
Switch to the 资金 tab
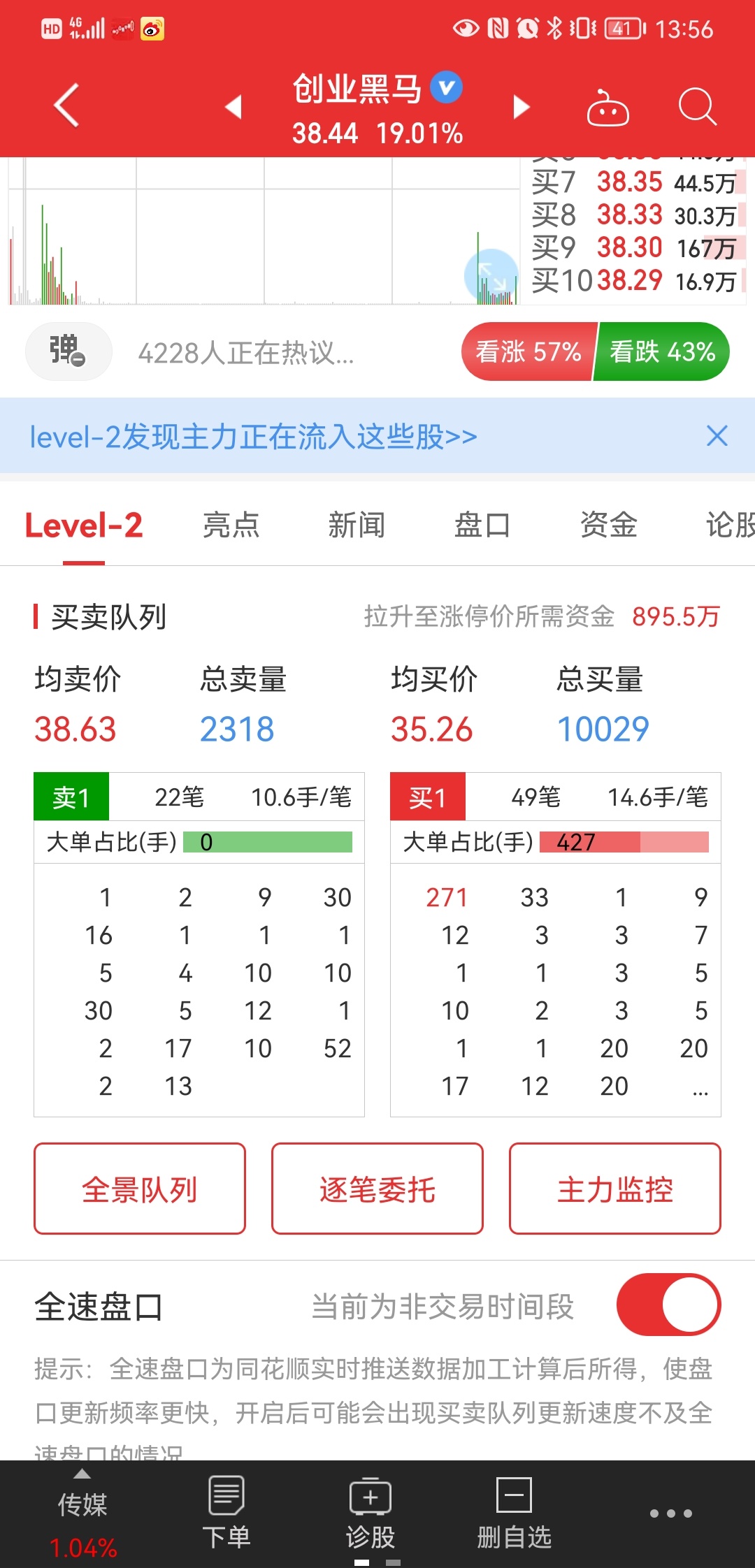(x=608, y=525)
